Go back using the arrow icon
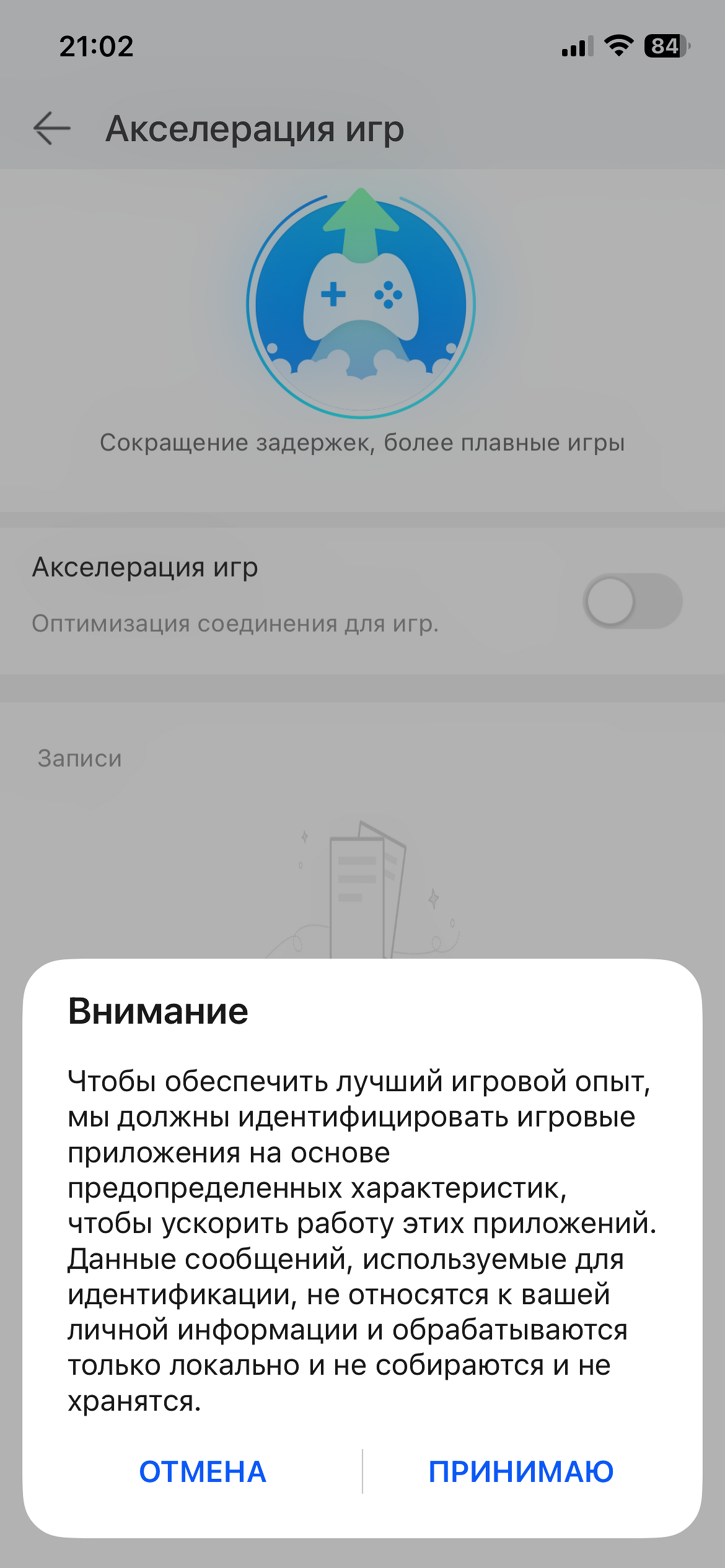The width and height of the screenshot is (725, 1568). [52, 129]
